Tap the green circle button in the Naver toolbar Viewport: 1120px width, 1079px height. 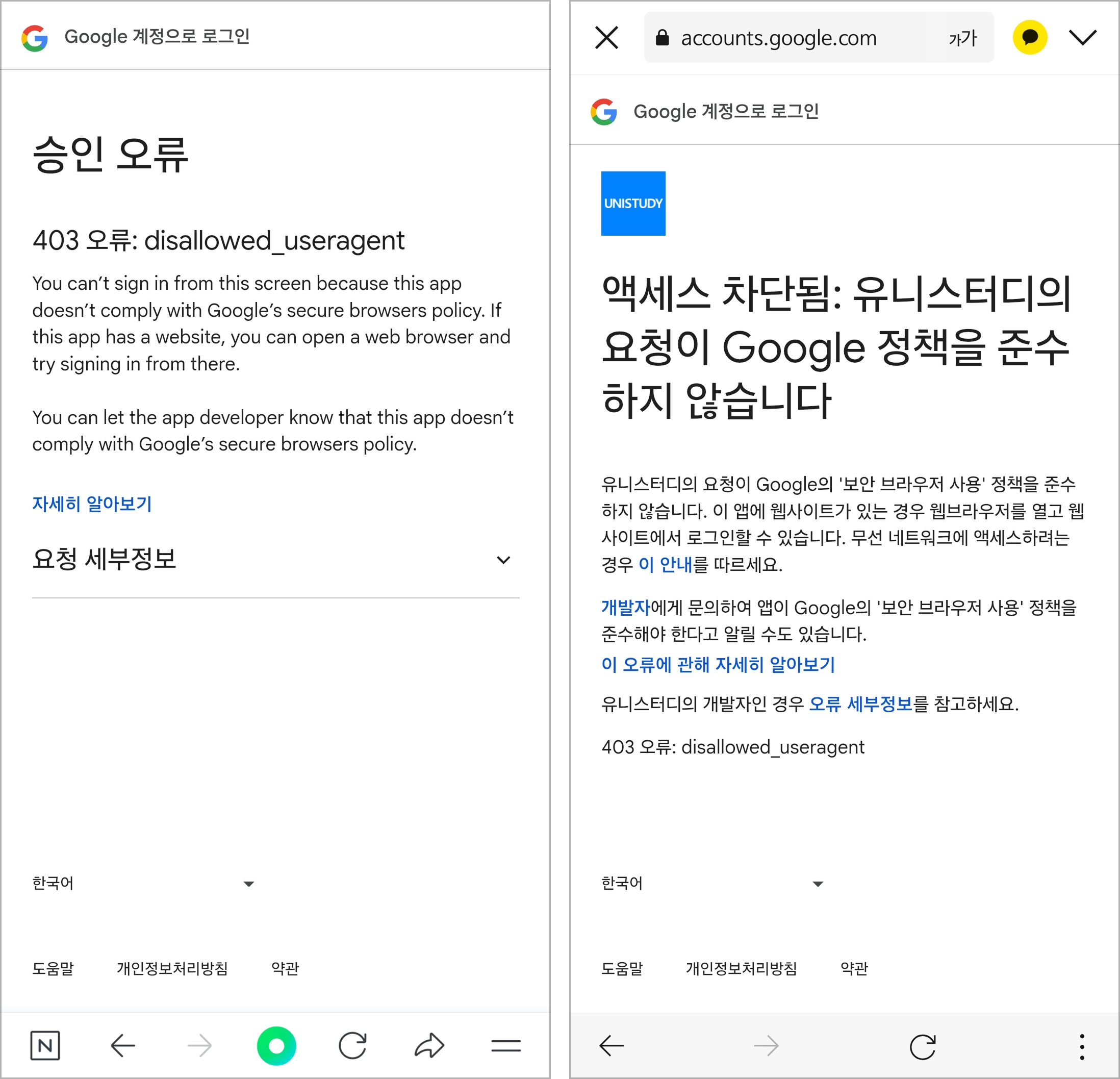pos(276,1046)
